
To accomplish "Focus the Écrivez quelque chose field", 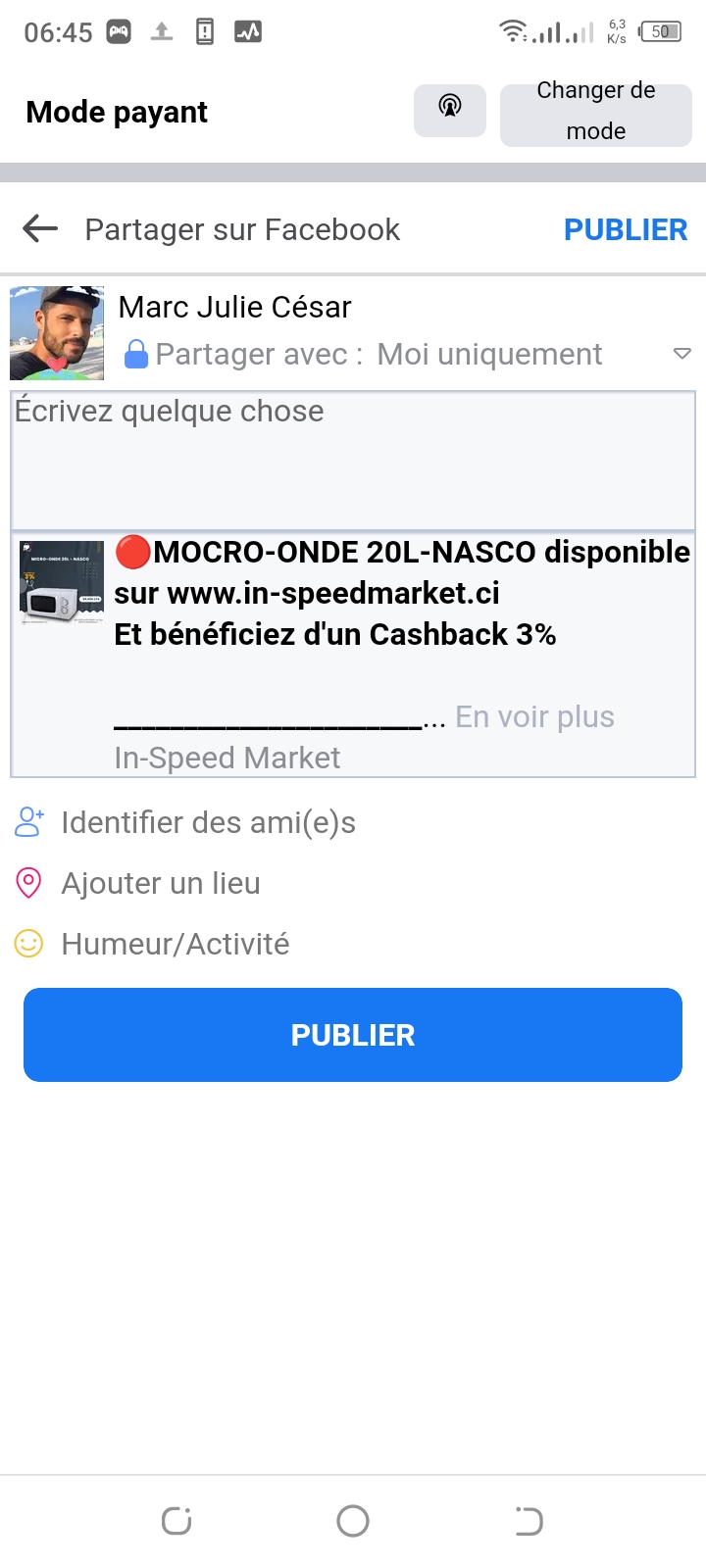I will (x=353, y=461).
